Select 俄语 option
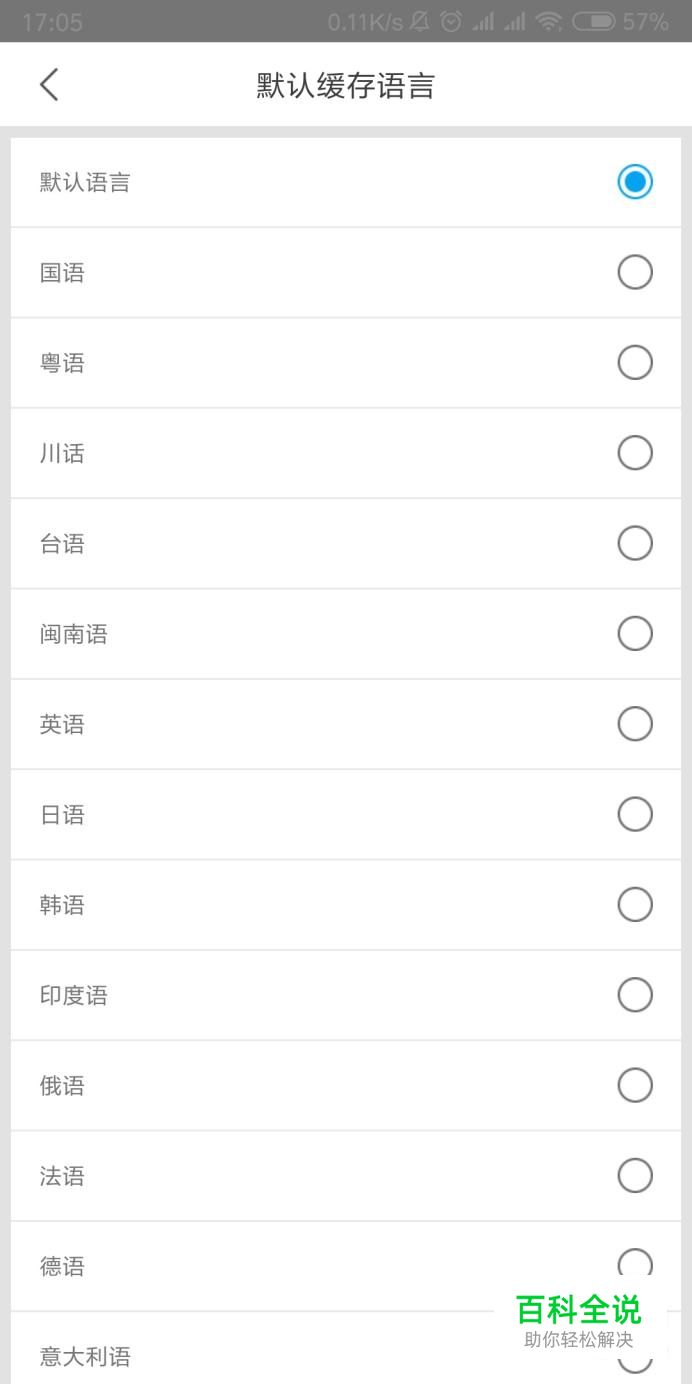692x1384 pixels. pos(346,1085)
